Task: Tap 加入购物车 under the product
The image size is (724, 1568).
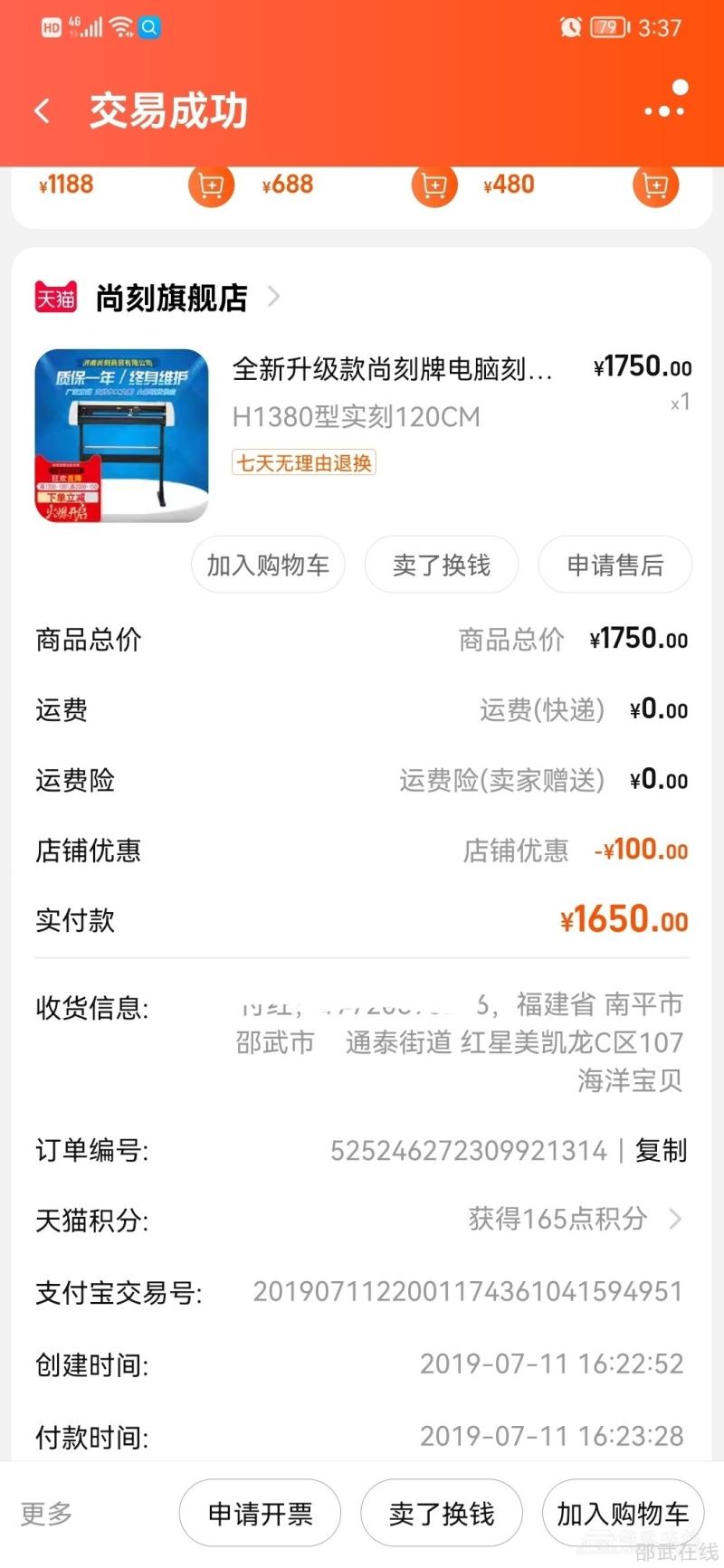Action: point(268,565)
